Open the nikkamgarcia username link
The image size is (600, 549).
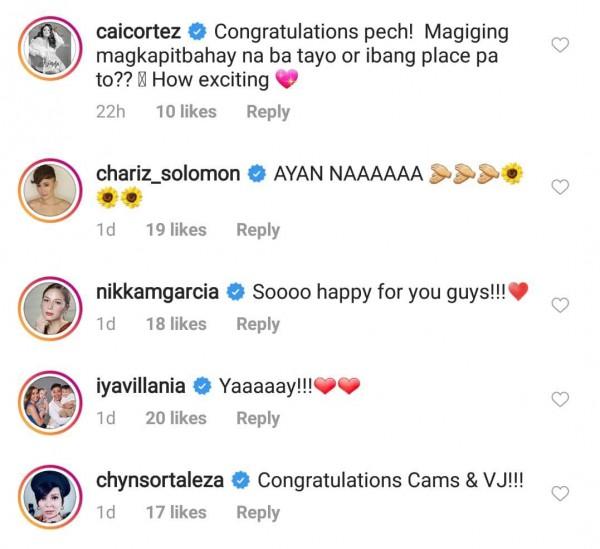159,292
